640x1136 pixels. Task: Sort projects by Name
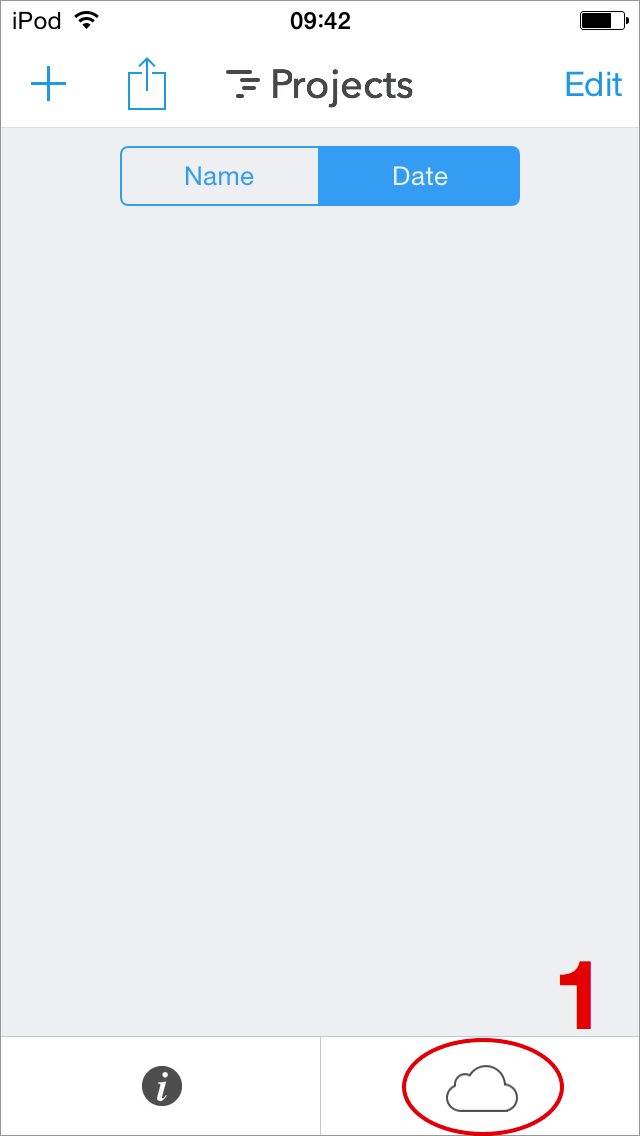(x=220, y=176)
